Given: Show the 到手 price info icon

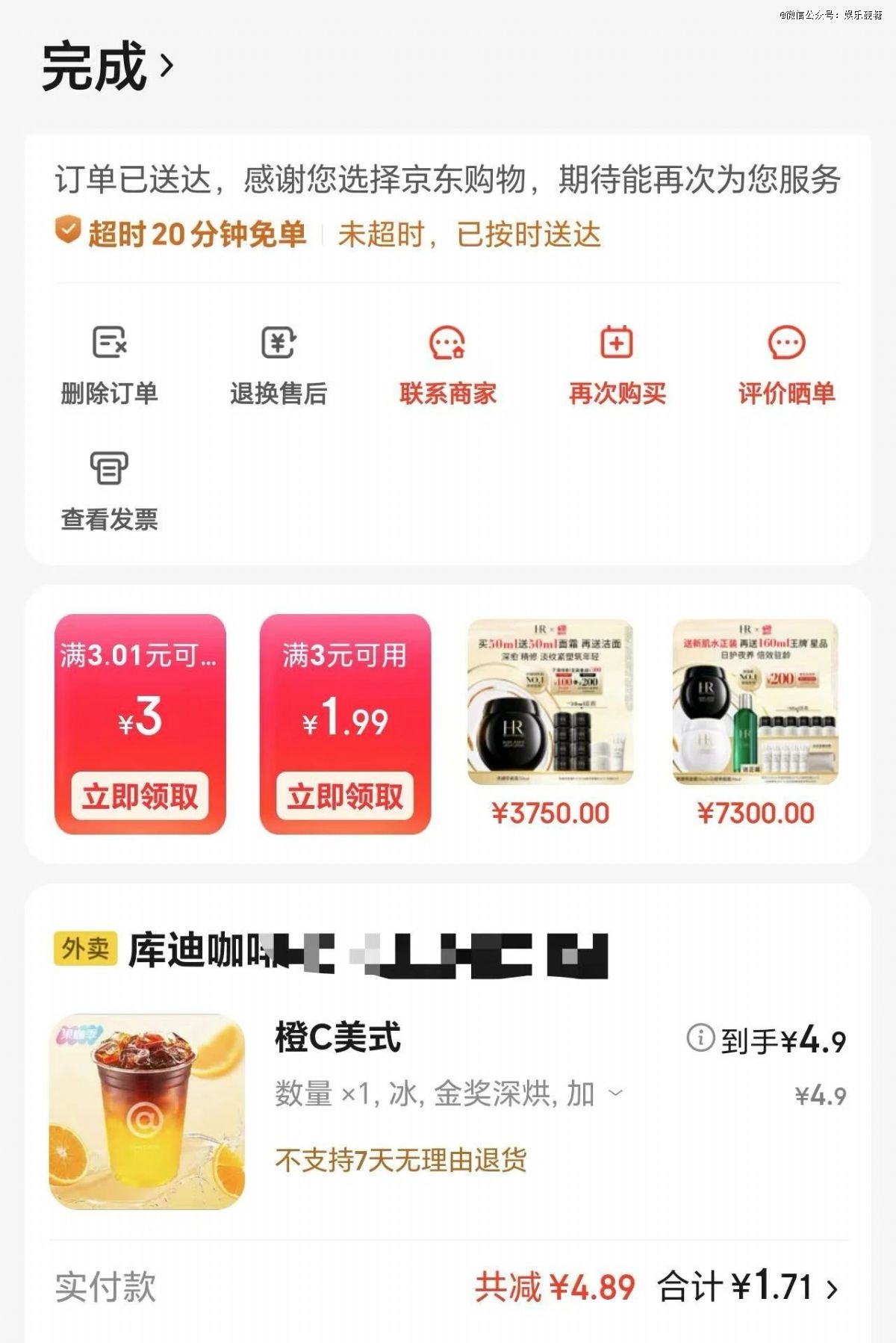Looking at the screenshot, I should 700,1038.
